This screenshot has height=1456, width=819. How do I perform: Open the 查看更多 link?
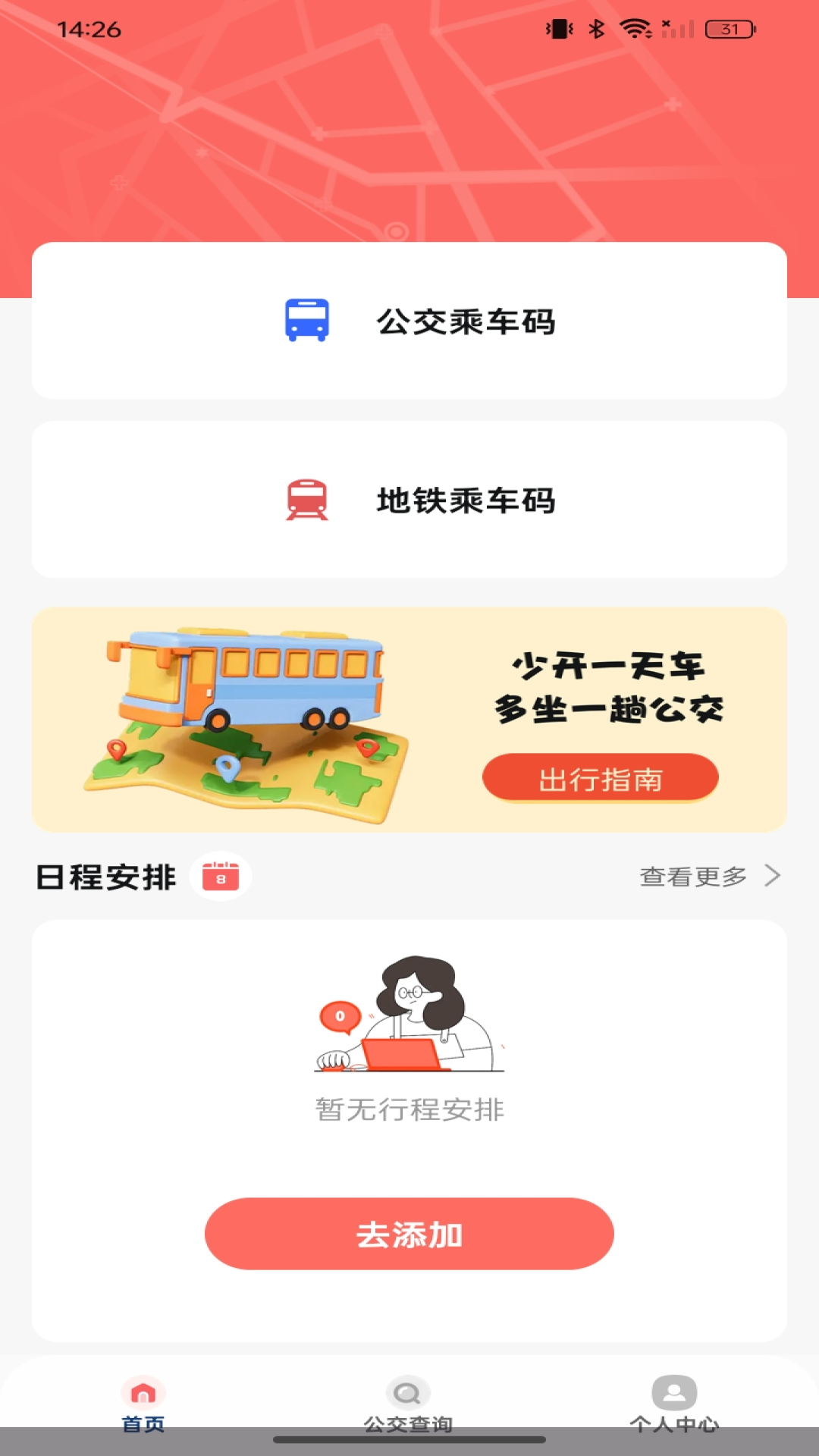[x=694, y=875]
